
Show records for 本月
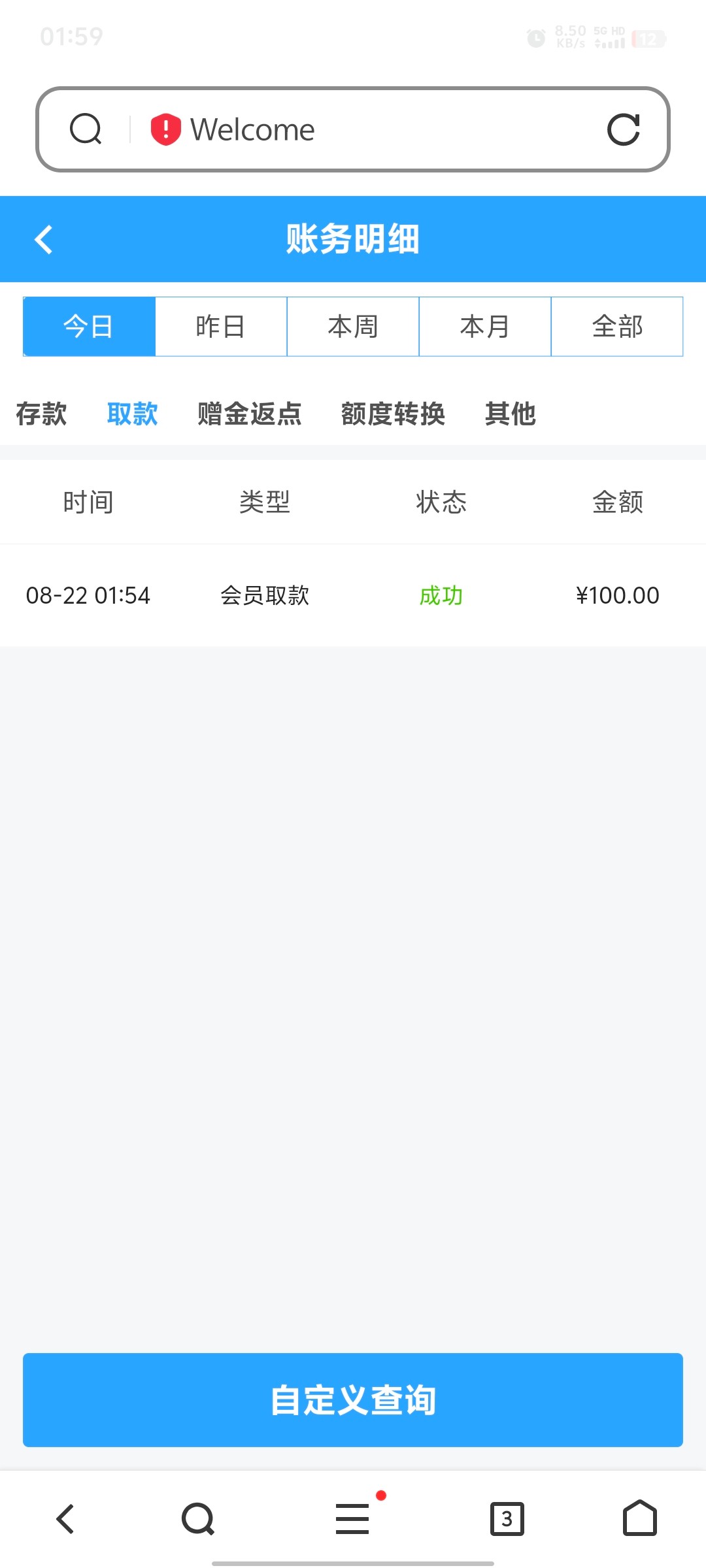[485, 327]
